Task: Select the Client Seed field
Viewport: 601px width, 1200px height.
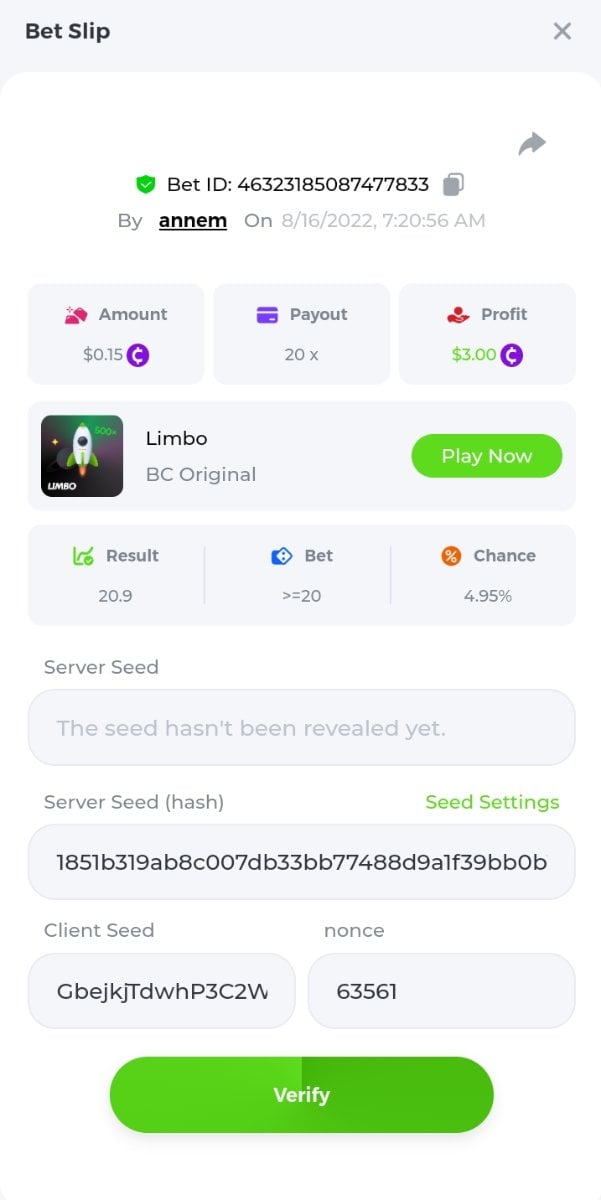Action: pos(162,991)
